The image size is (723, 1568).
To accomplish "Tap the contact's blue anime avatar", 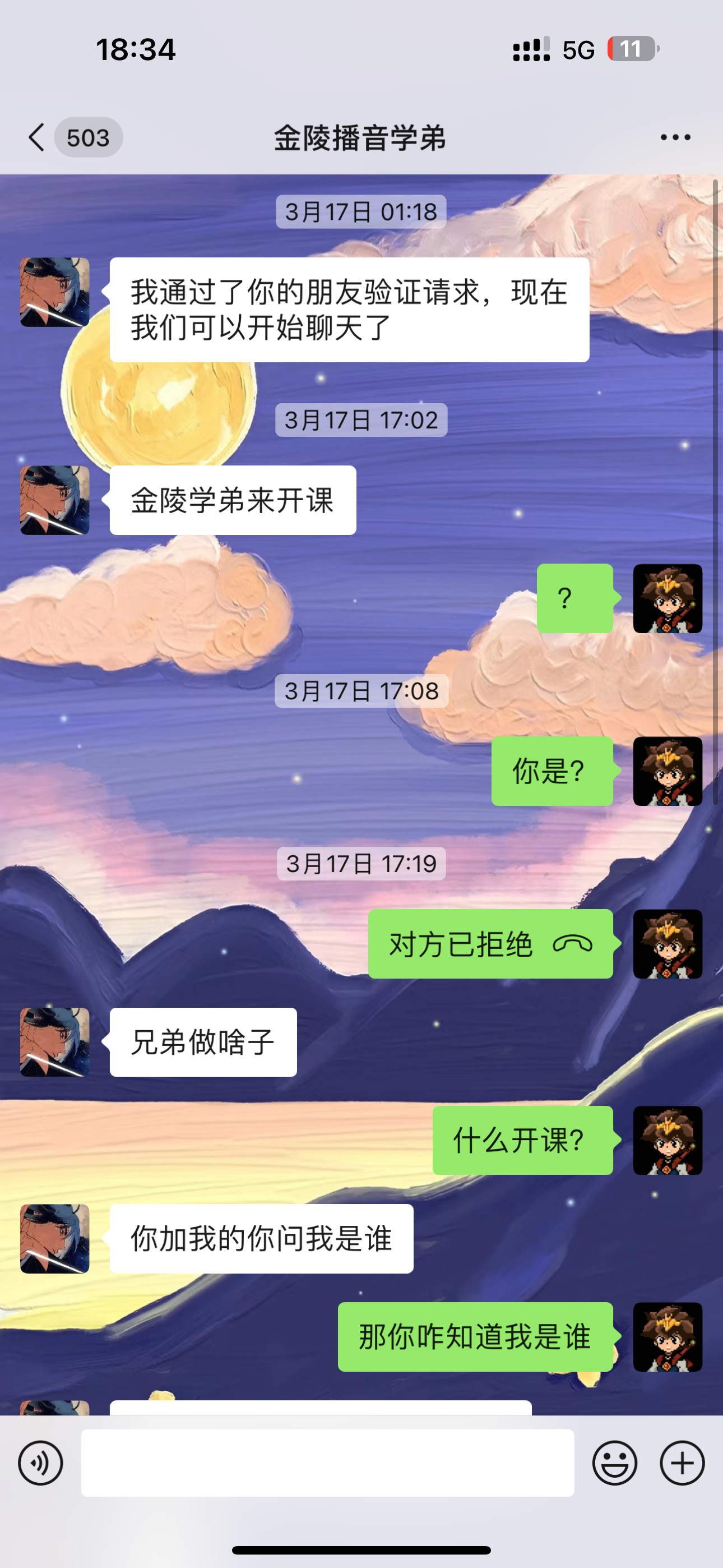I will (54, 292).
